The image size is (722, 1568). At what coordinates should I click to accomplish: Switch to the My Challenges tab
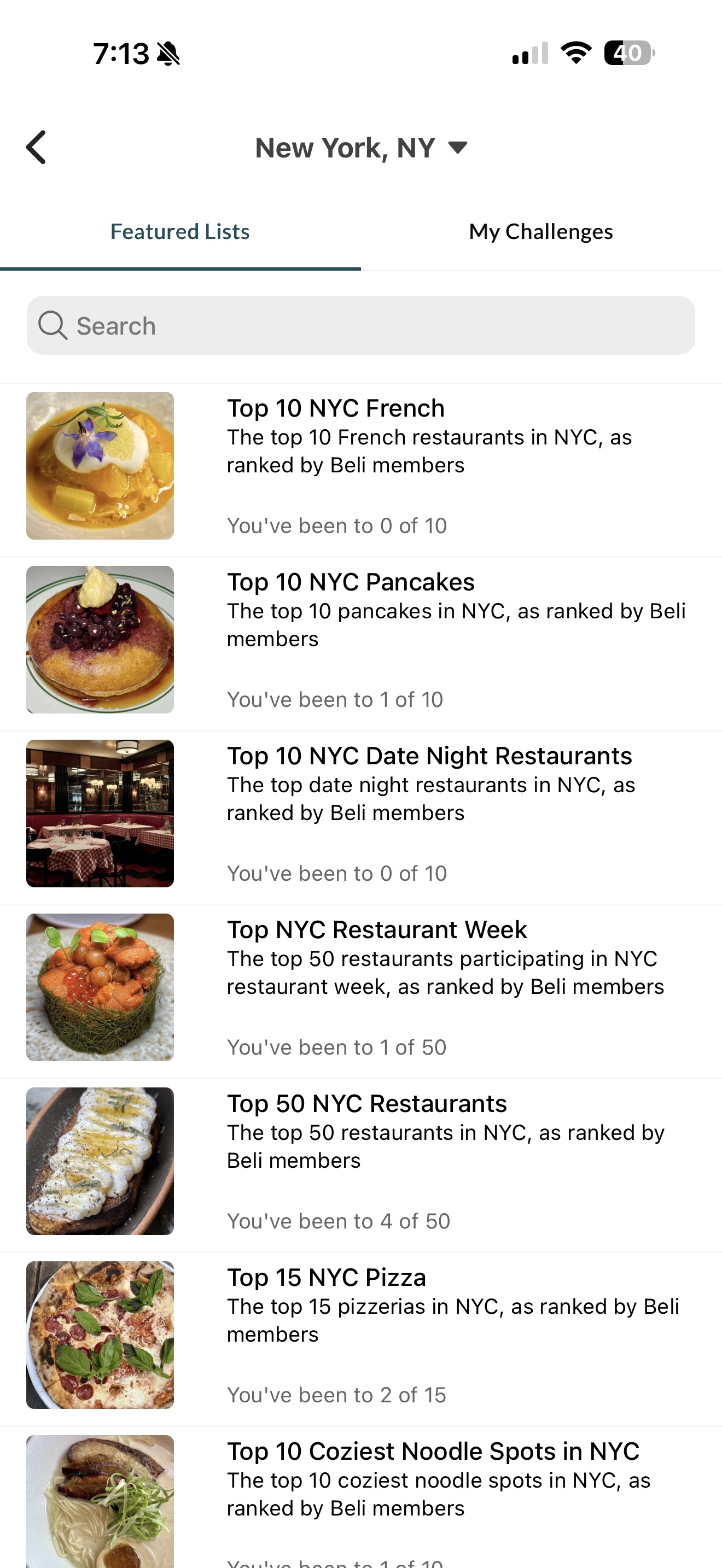[x=540, y=232]
